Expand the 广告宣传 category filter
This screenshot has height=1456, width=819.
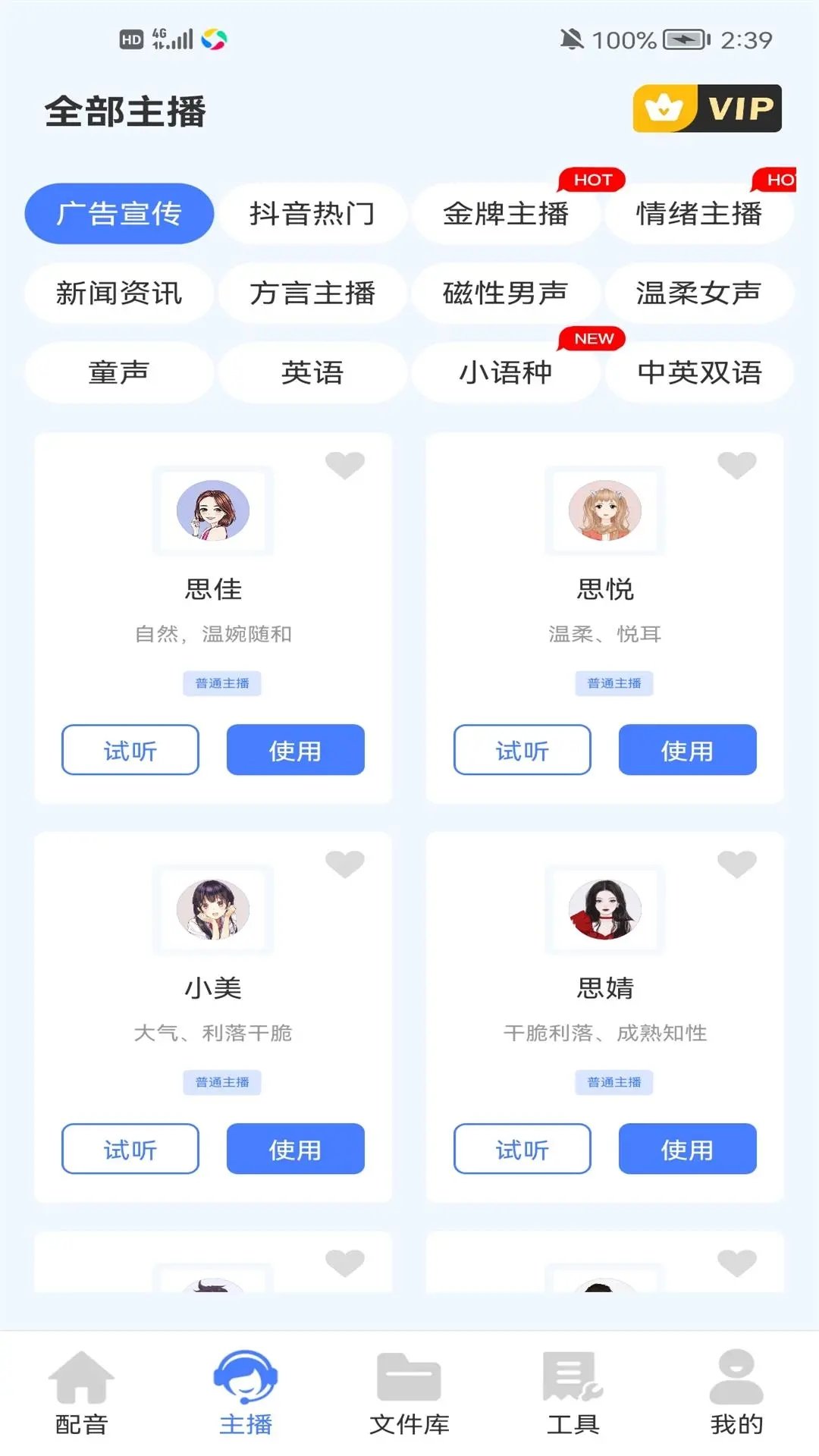(x=119, y=214)
